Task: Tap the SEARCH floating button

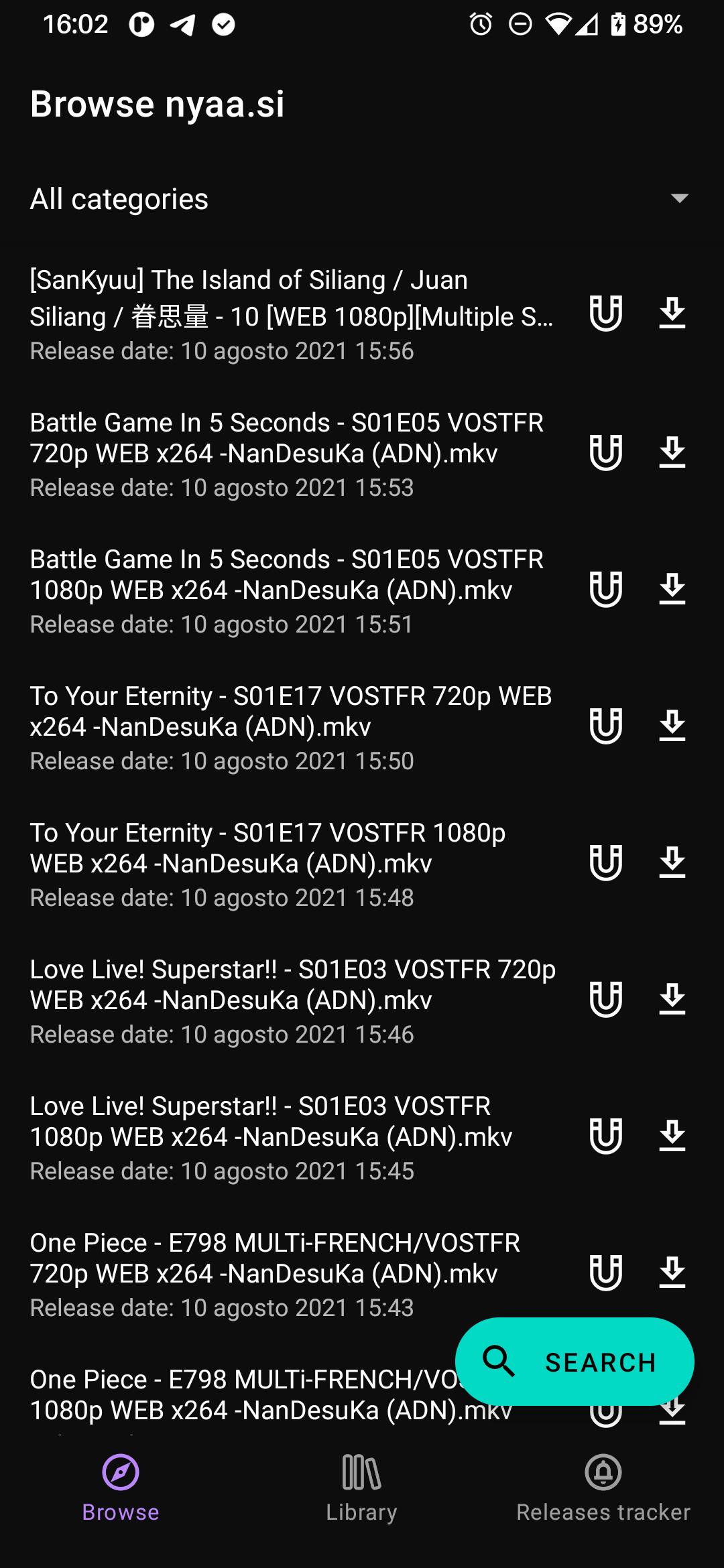Action: point(575,1362)
